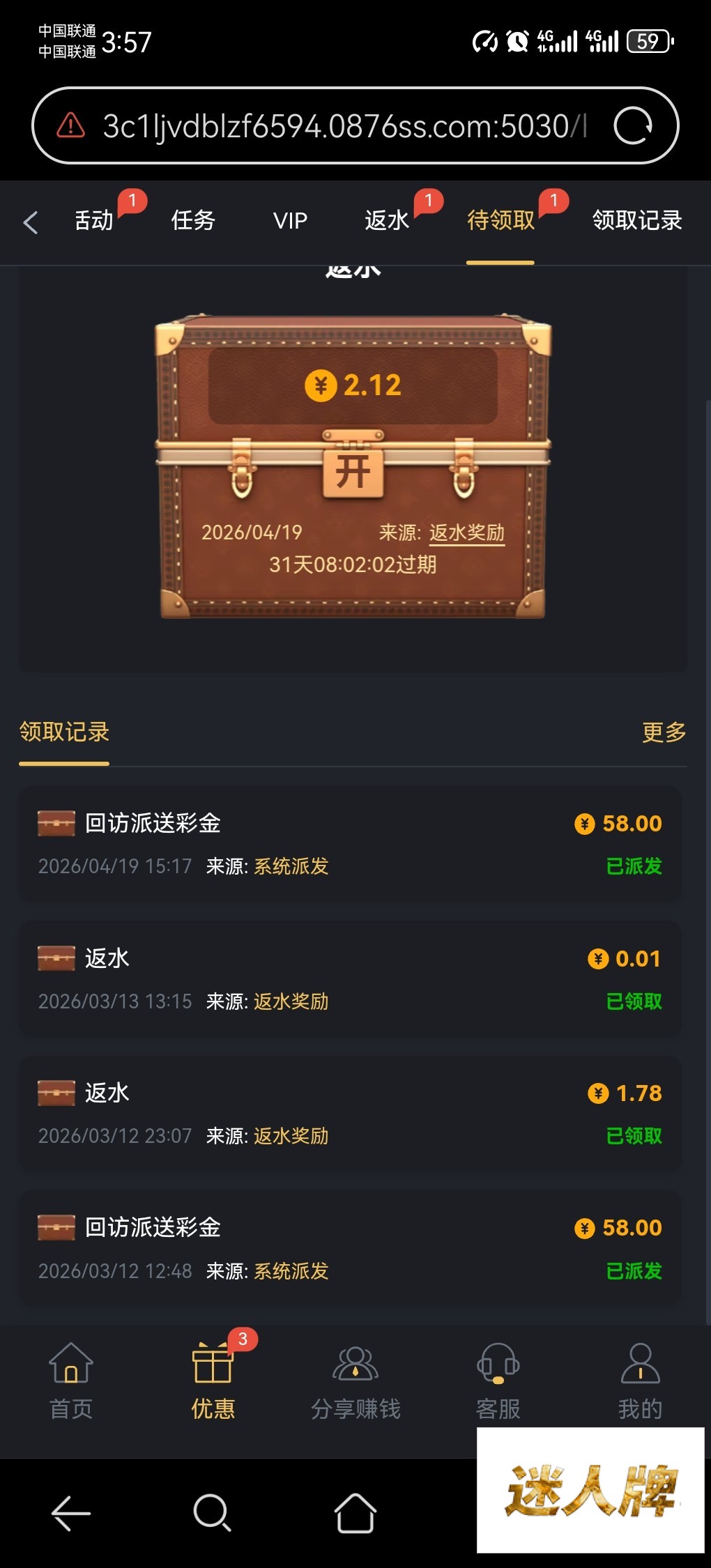Go to the 首页 home tab
This screenshot has height=1568, width=711.
(71, 1381)
